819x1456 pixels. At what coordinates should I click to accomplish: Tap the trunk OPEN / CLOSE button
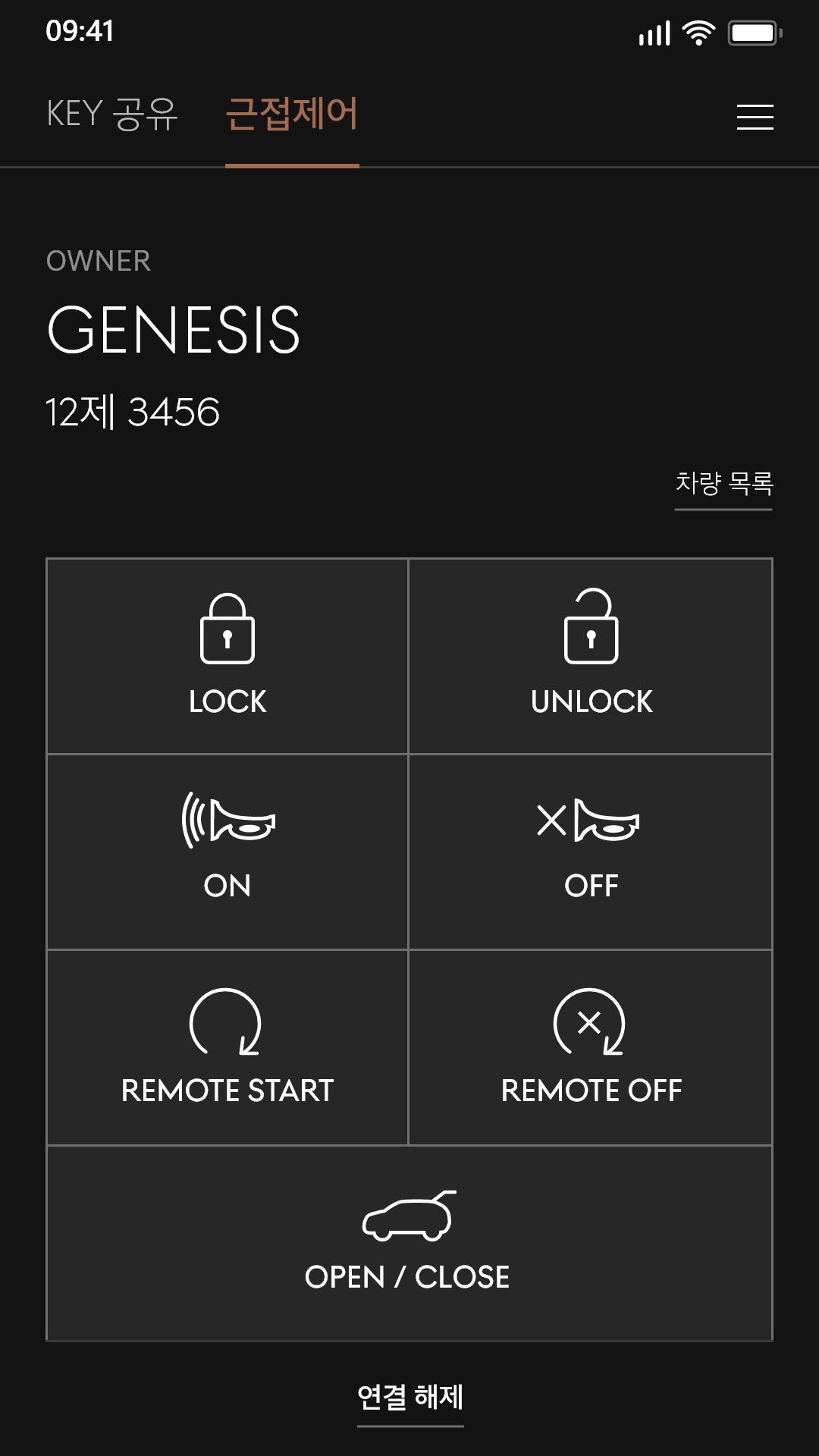[x=409, y=1243]
